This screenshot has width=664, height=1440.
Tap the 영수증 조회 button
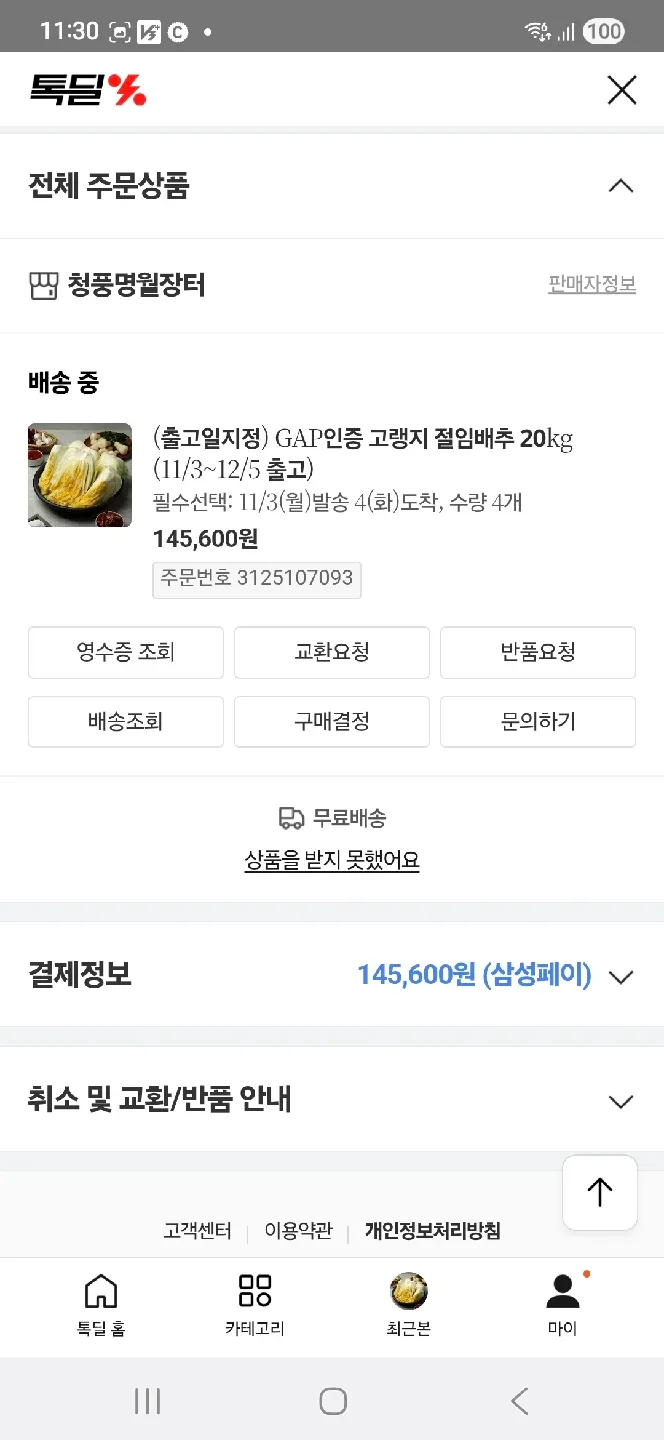[x=126, y=652]
